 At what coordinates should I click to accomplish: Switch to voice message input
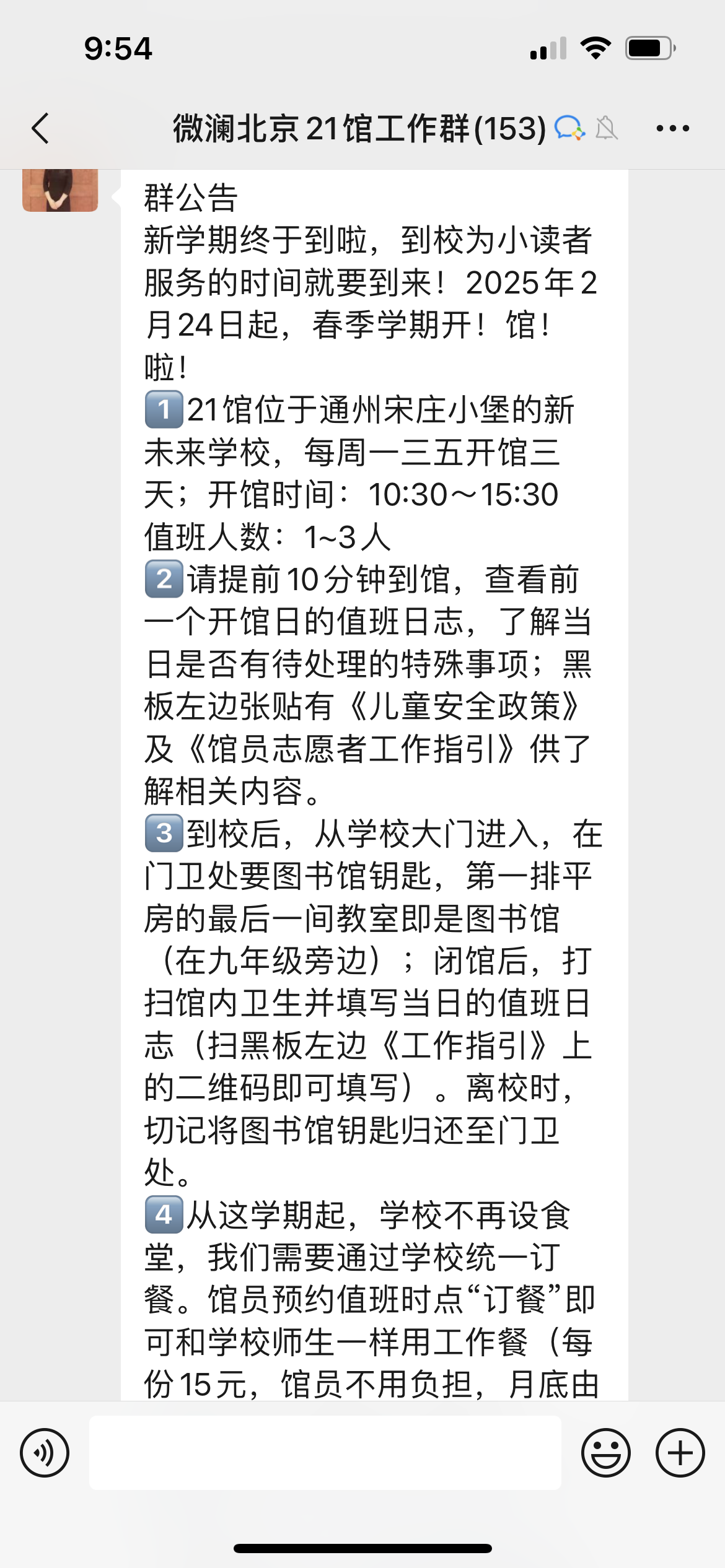pos(45,1453)
